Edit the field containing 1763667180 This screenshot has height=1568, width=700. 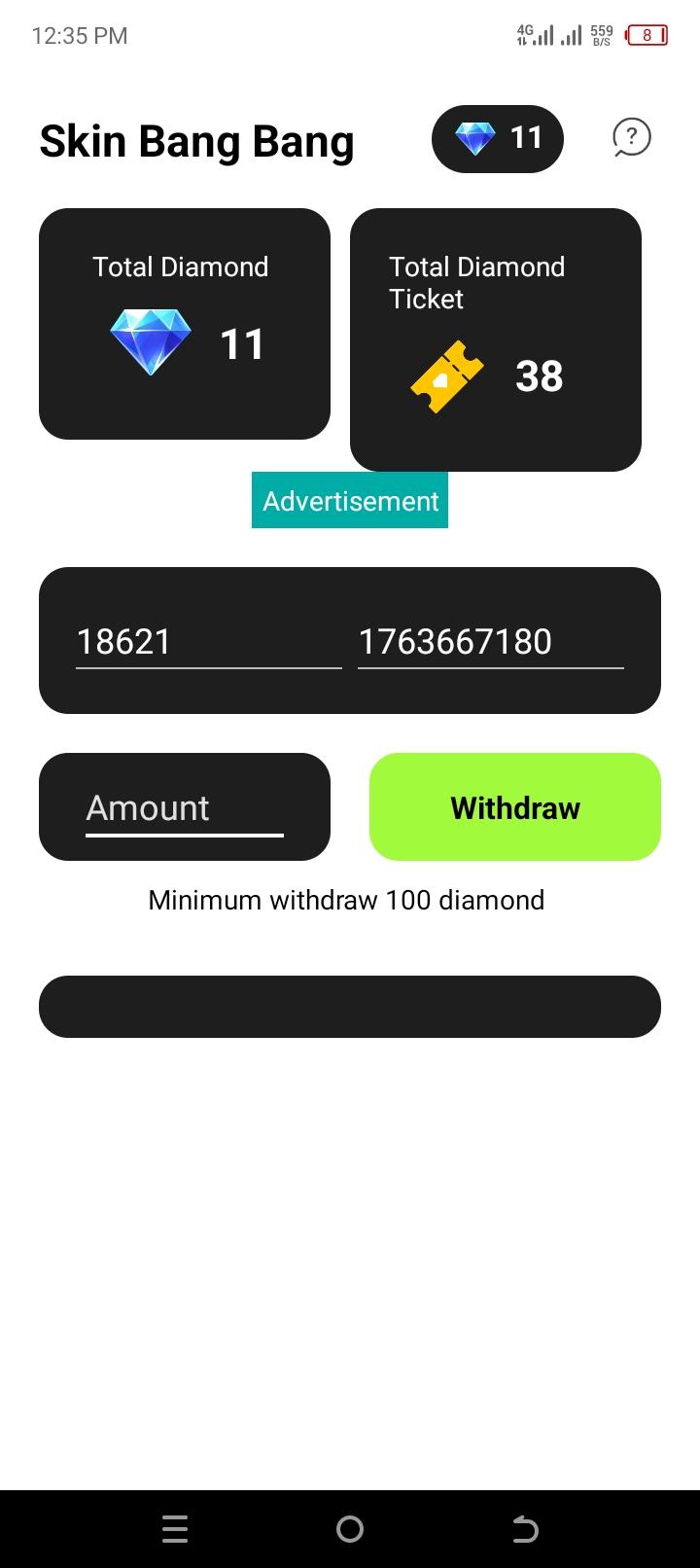click(490, 642)
